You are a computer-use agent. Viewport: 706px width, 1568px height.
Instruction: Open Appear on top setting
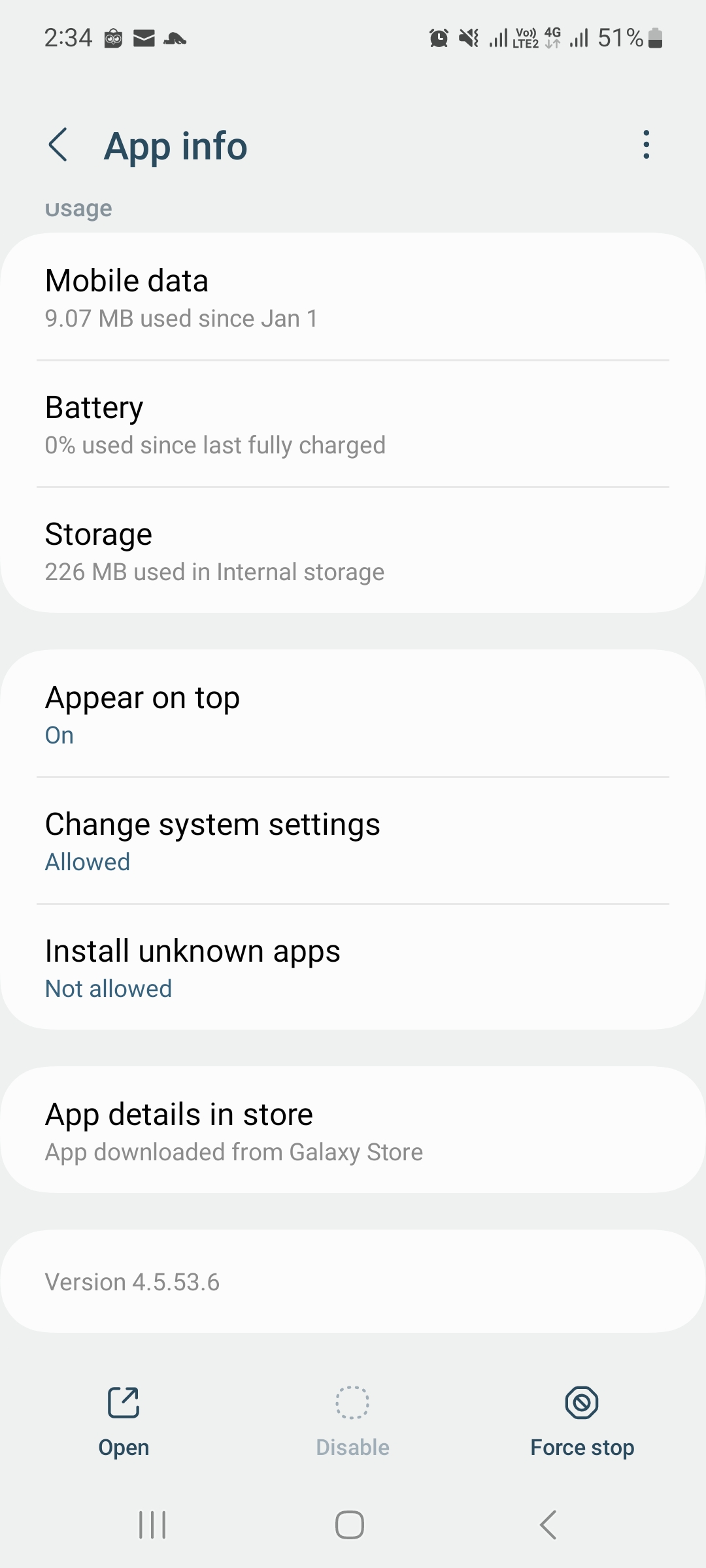[353, 714]
